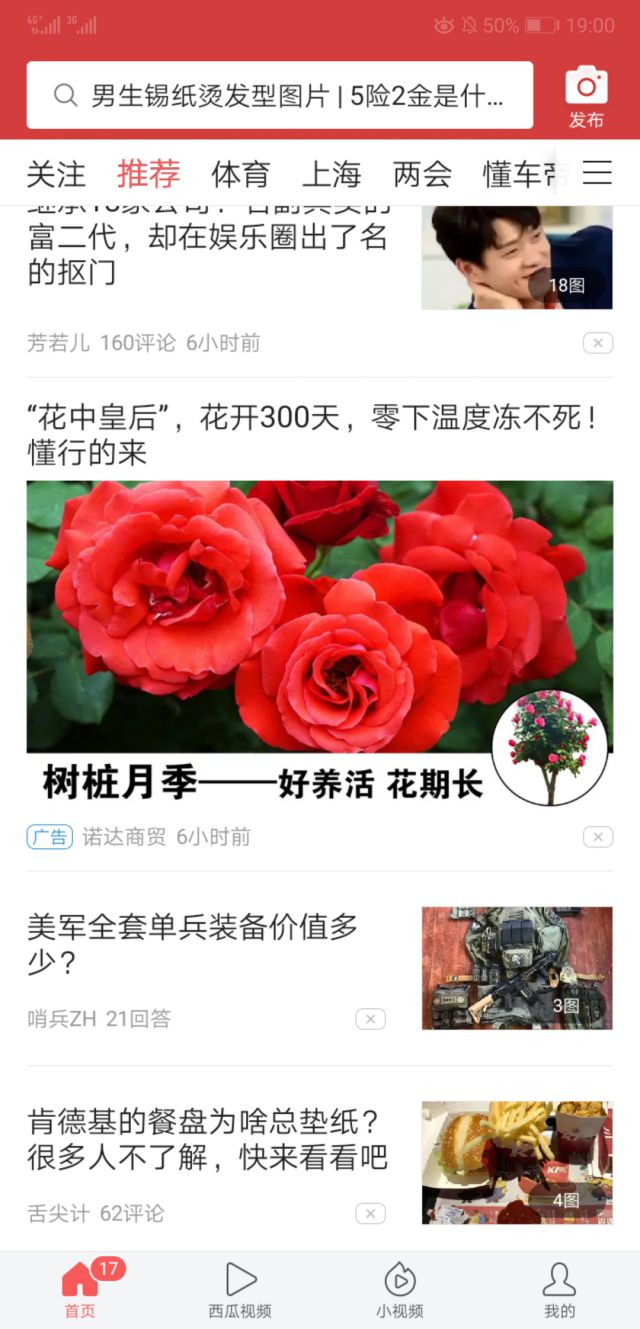Screen dimensions: 640x1329
Task: Dismiss the 哨兵ZH question card
Action: click(x=370, y=1019)
